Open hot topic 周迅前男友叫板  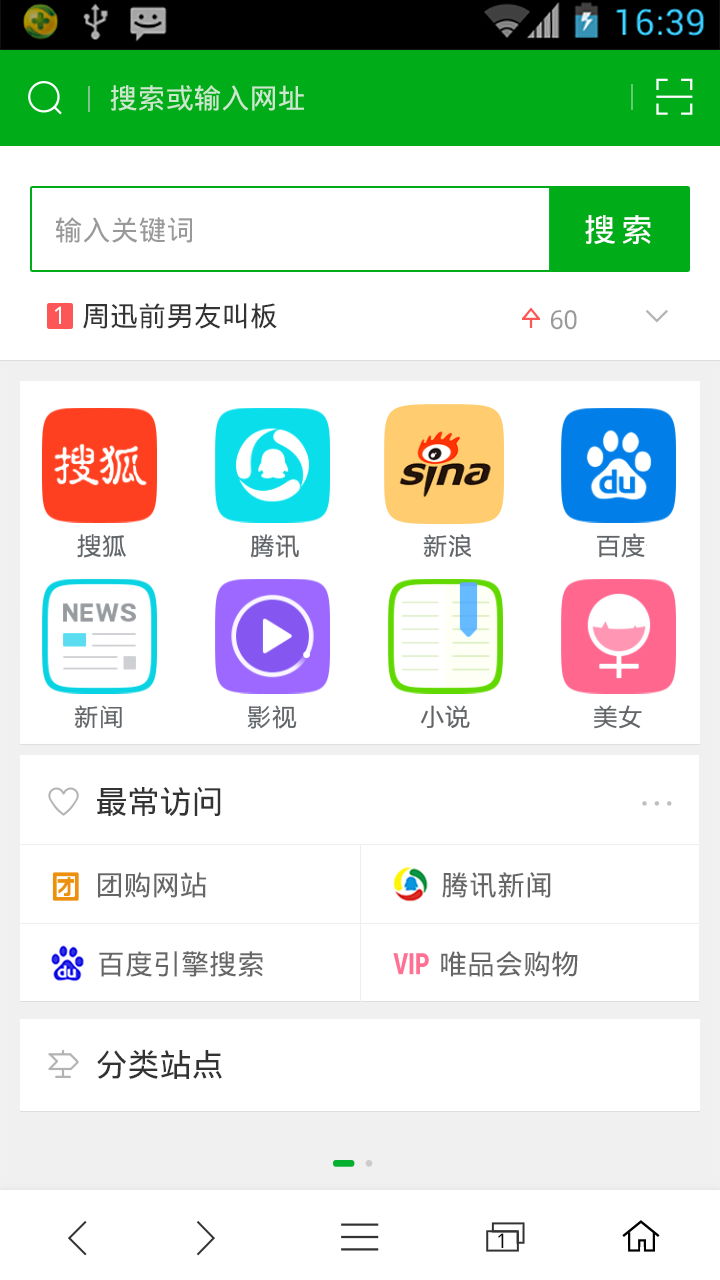[x=179, y=317]
